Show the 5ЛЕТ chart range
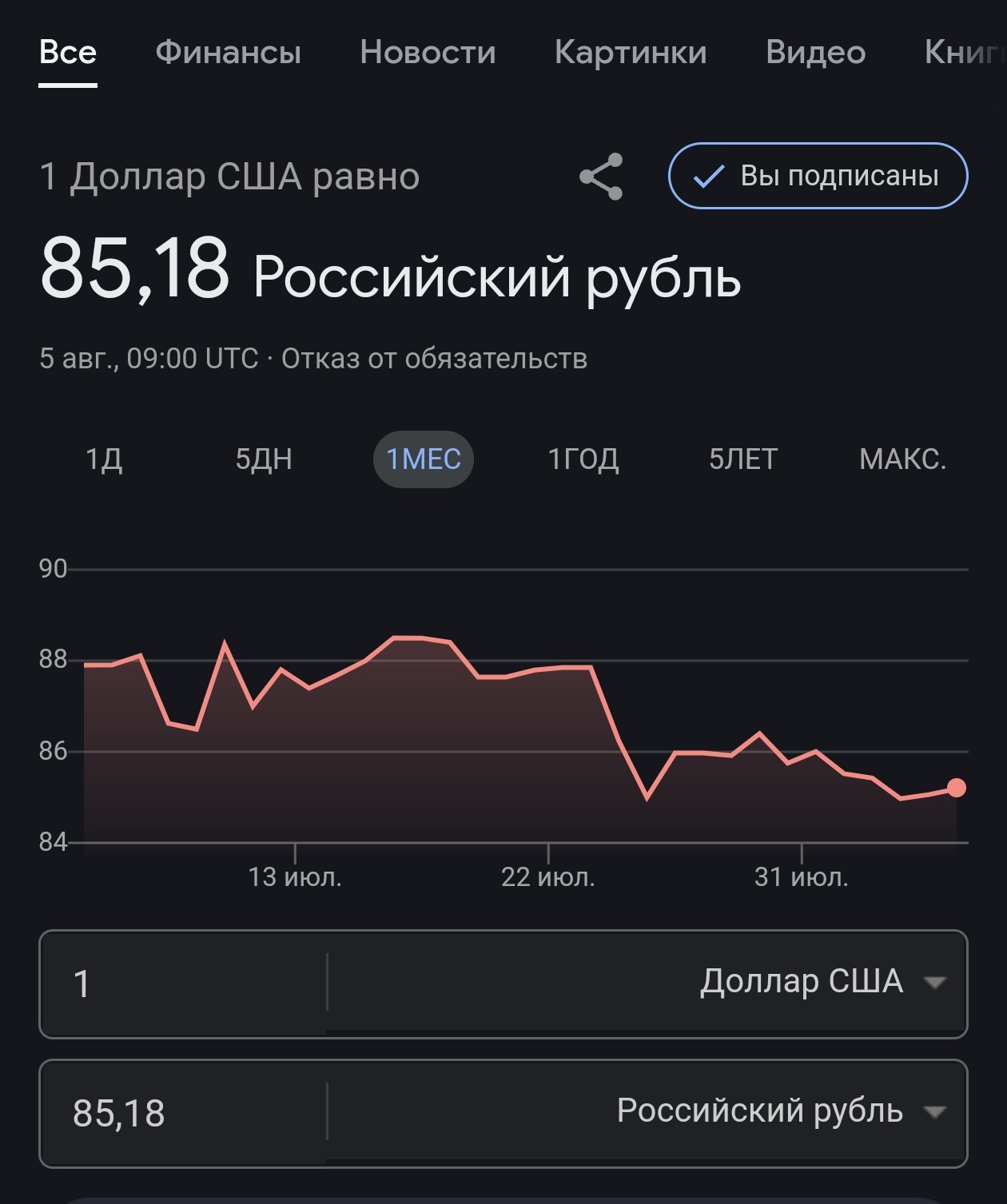The height and width of the screenshot is (1204, 1007). pos(743,459)
